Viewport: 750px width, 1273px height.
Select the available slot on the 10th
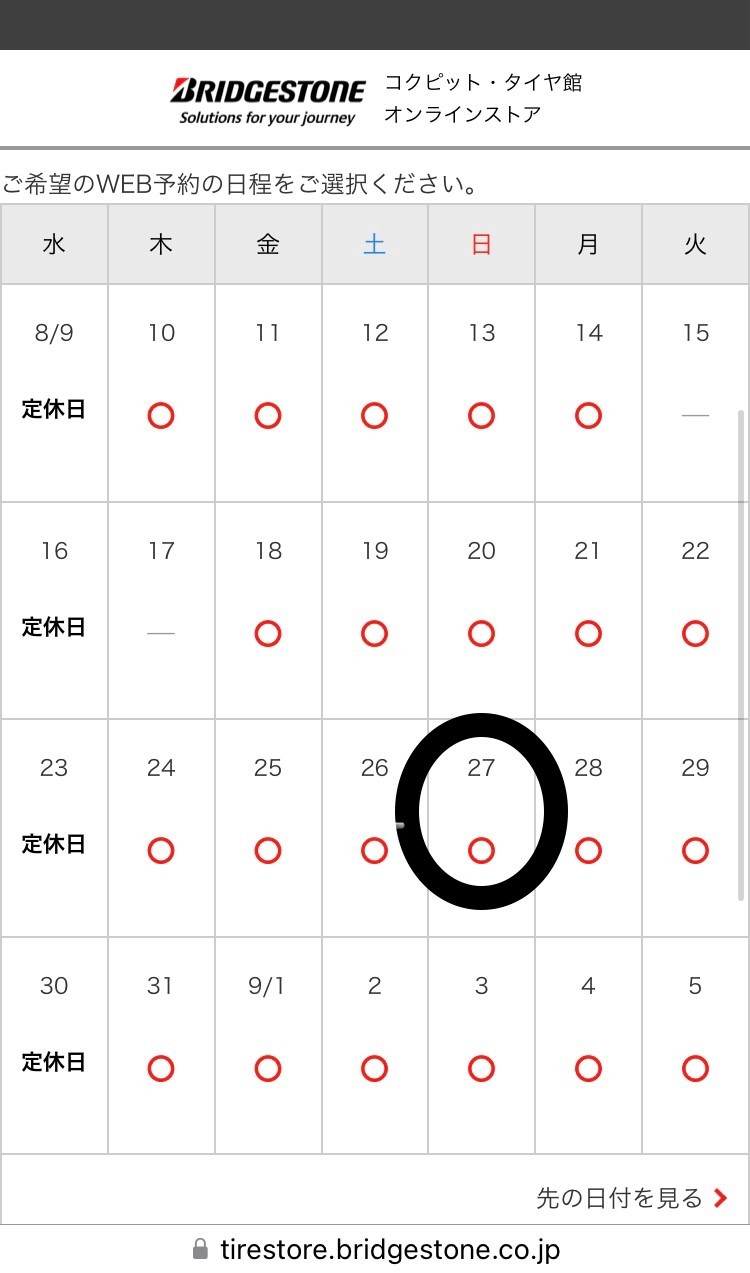pyautogui.click(x=161, y=415)
